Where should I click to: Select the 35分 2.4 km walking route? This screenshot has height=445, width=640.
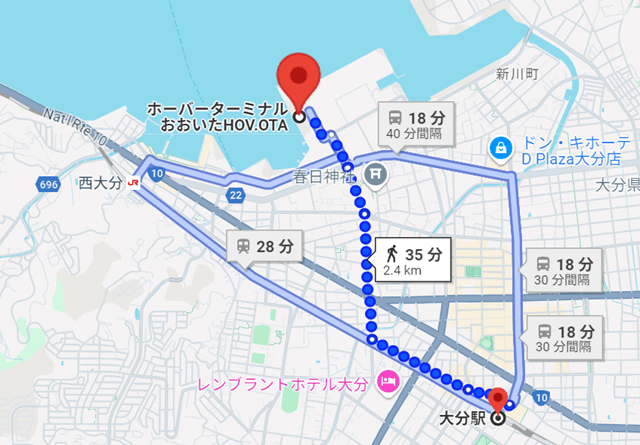pos(410,260)
